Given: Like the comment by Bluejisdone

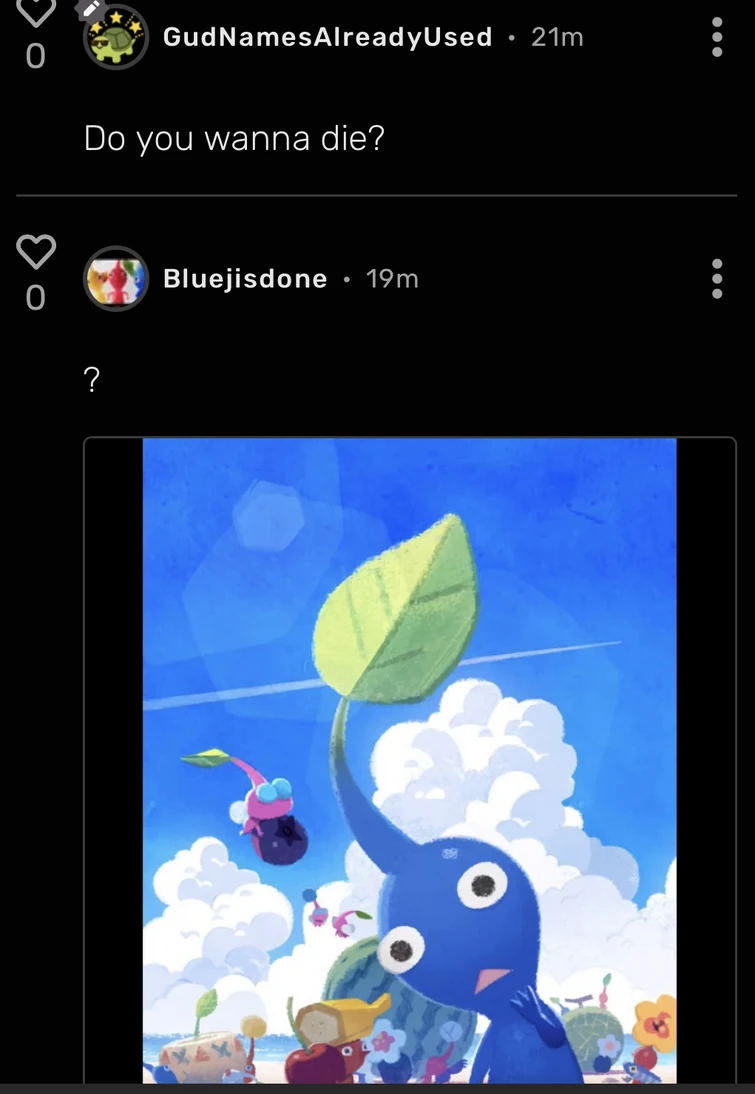Looking at the screenshot, I should point(36,253).
